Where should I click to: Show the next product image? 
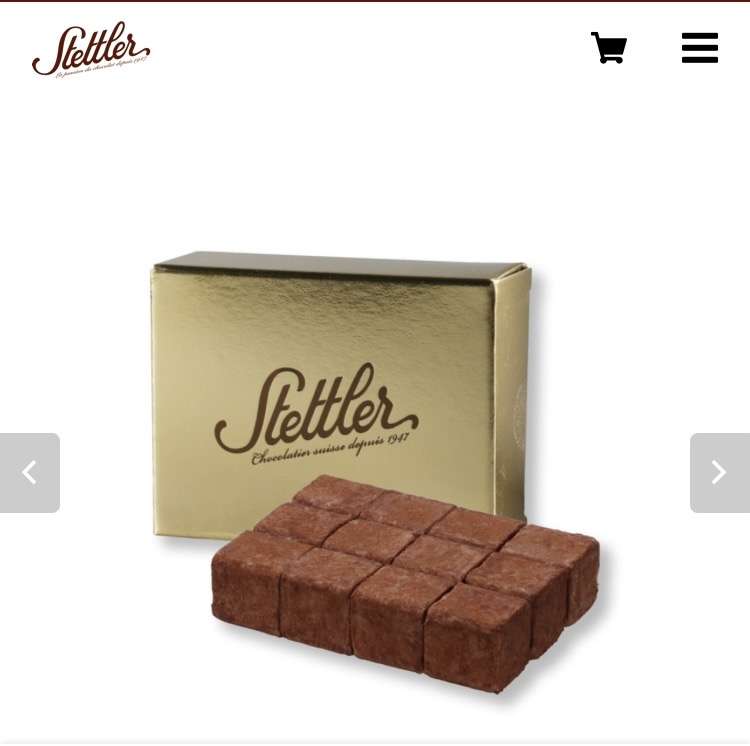pos(720,473)
